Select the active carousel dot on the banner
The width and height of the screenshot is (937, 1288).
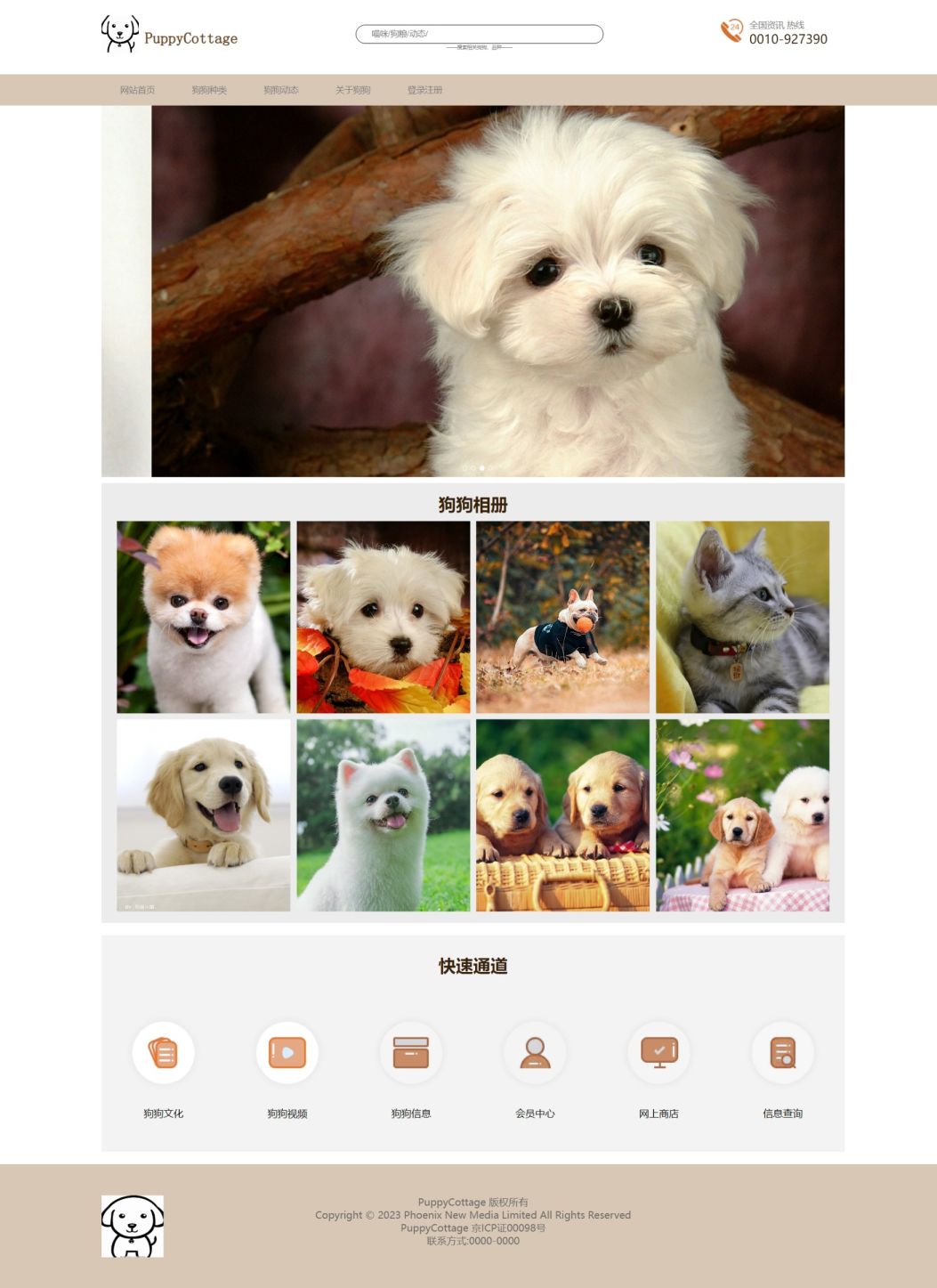482,467
